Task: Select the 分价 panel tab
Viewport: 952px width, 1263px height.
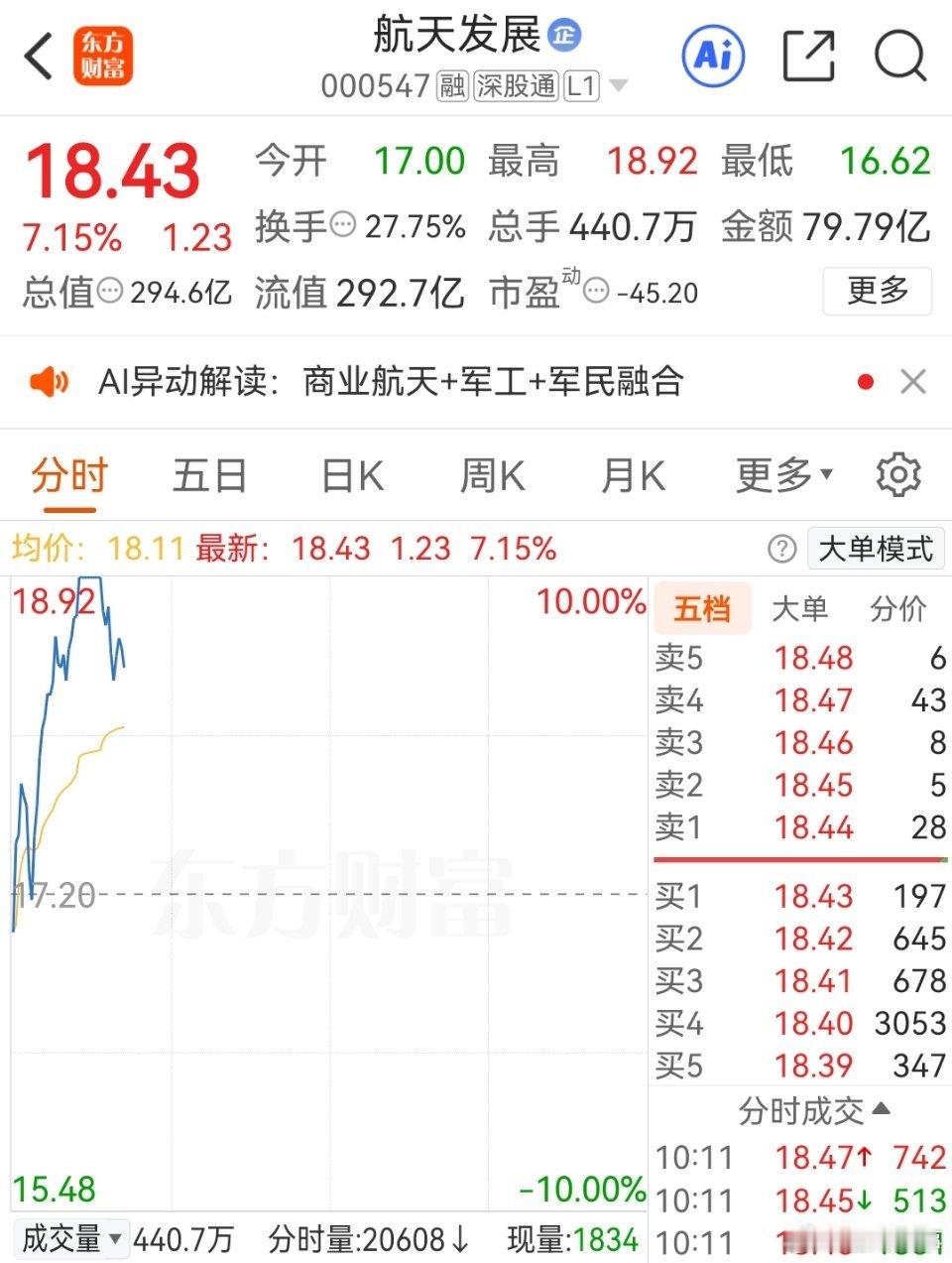Action: 898,608
